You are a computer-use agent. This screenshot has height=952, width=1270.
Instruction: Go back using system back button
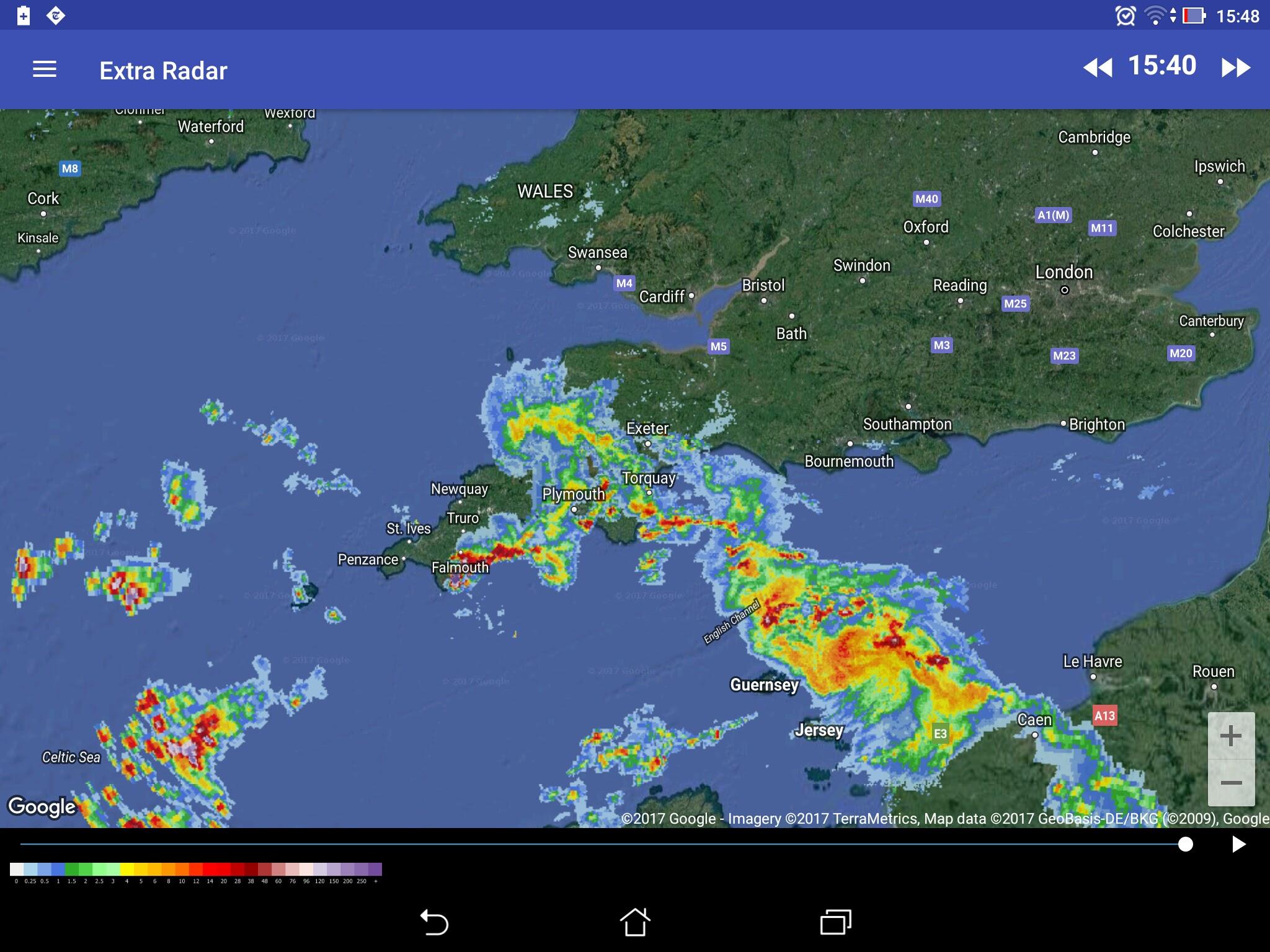[434, 922]
